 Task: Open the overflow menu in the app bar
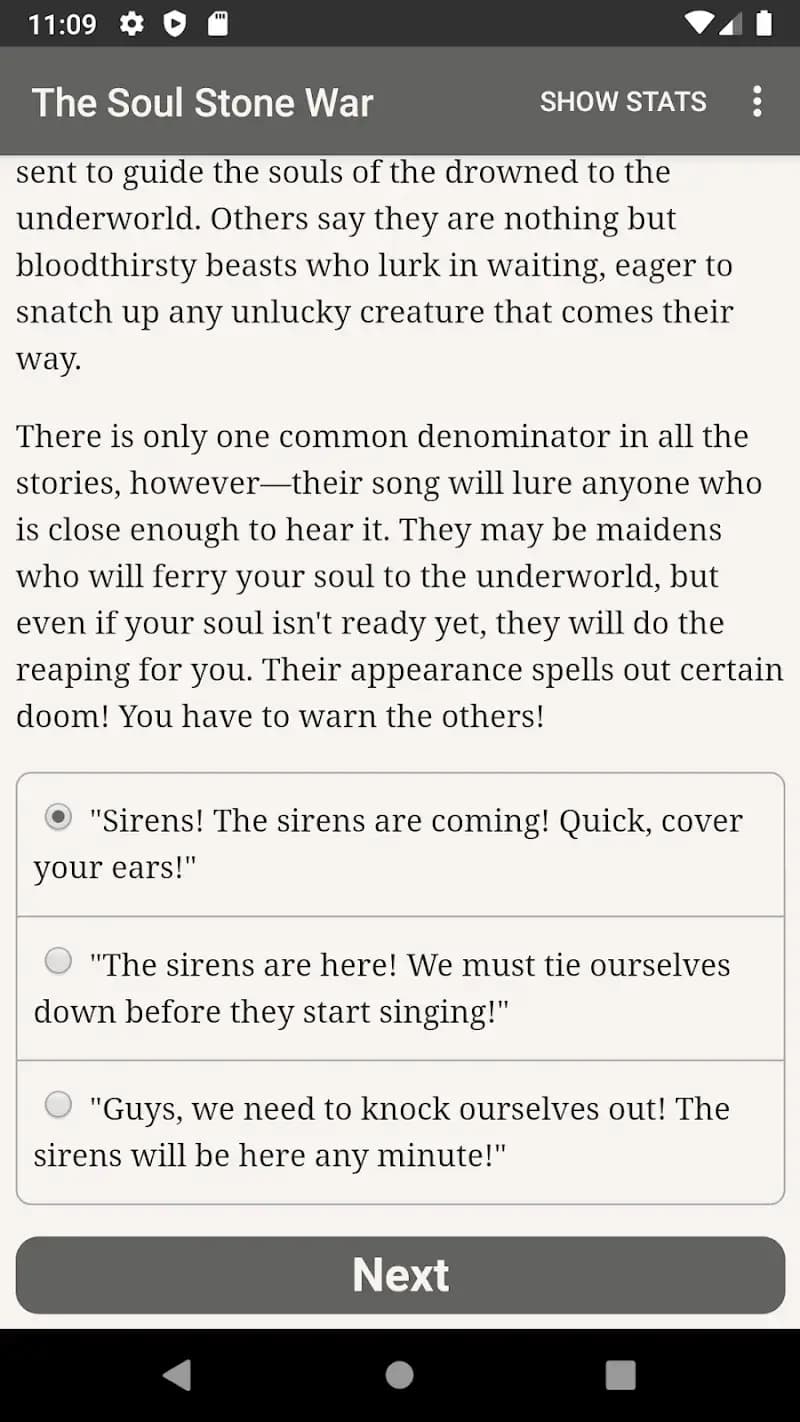757,101
